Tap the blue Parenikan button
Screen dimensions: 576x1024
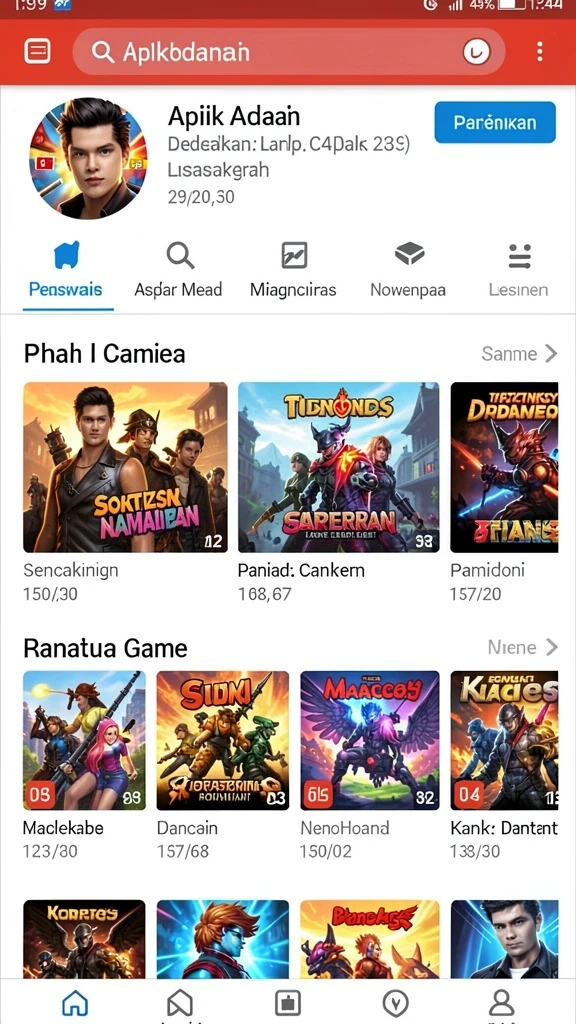(495, 122)
